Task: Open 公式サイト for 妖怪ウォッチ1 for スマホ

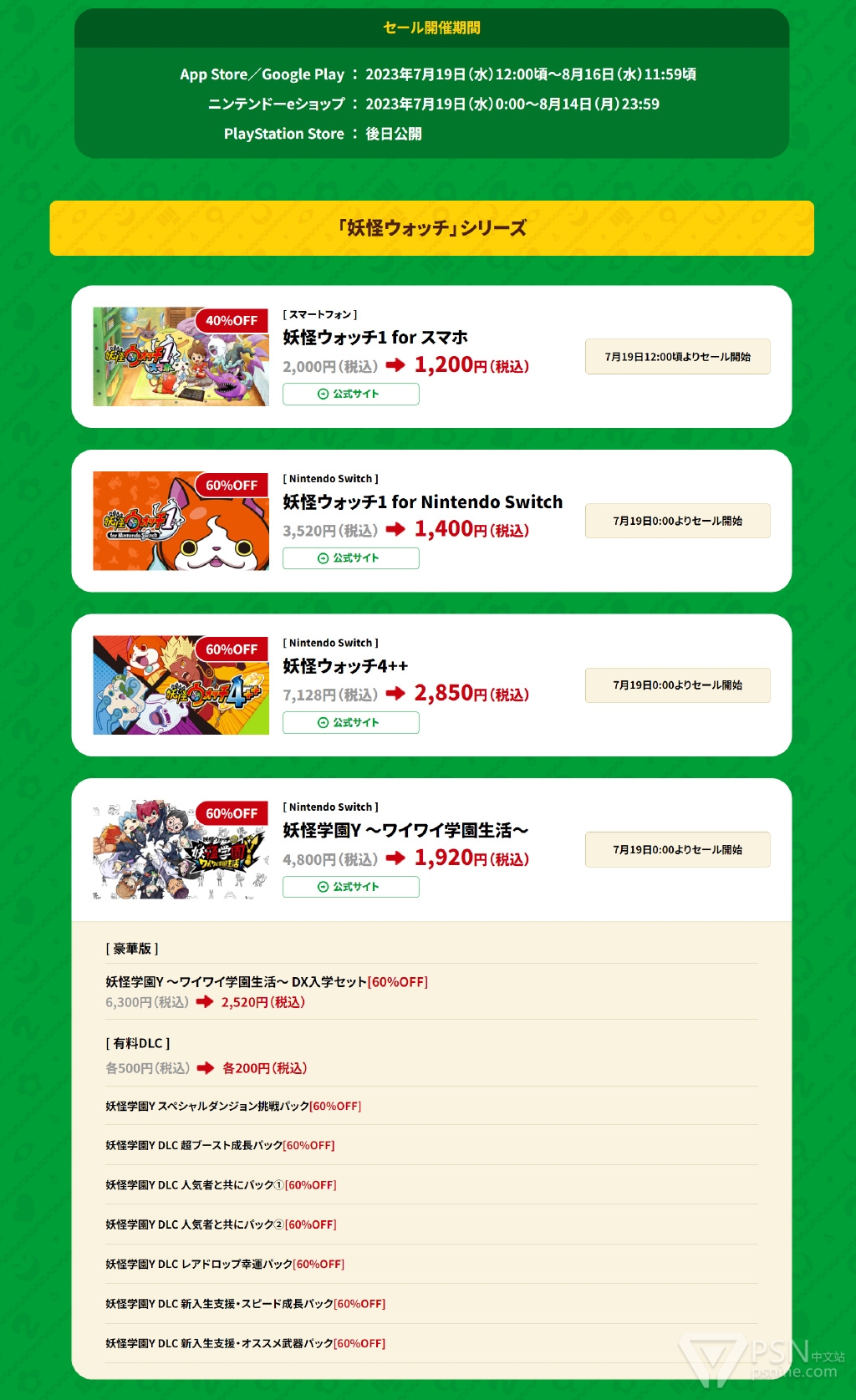Action: pos(351,394)
